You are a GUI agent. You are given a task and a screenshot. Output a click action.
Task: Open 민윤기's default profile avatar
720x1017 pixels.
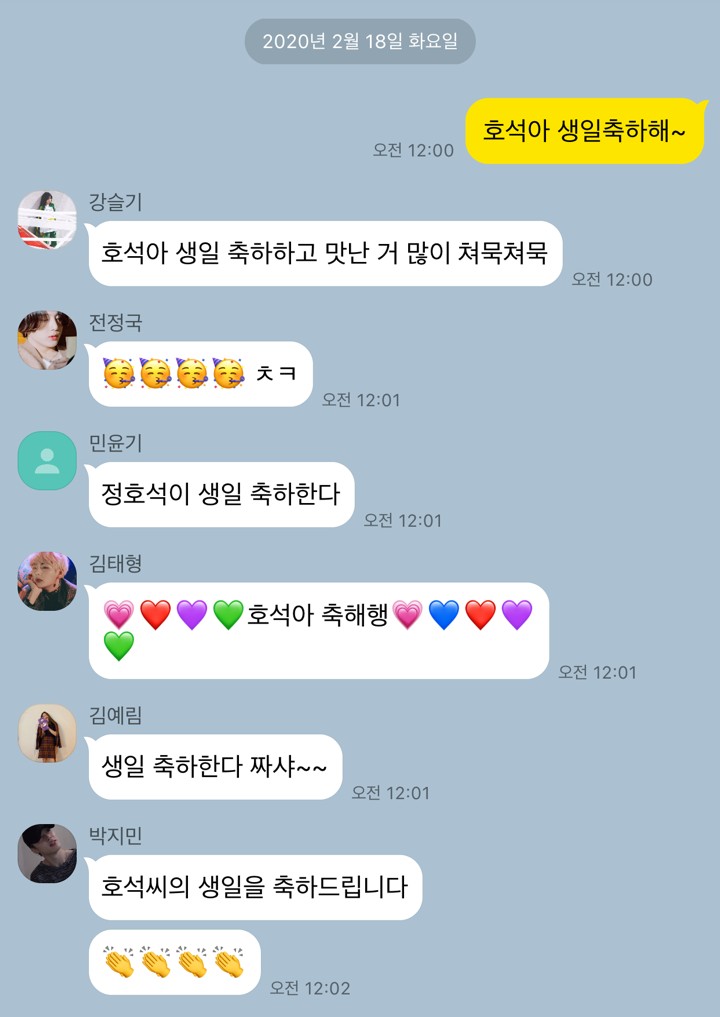(x=47, y=460)
